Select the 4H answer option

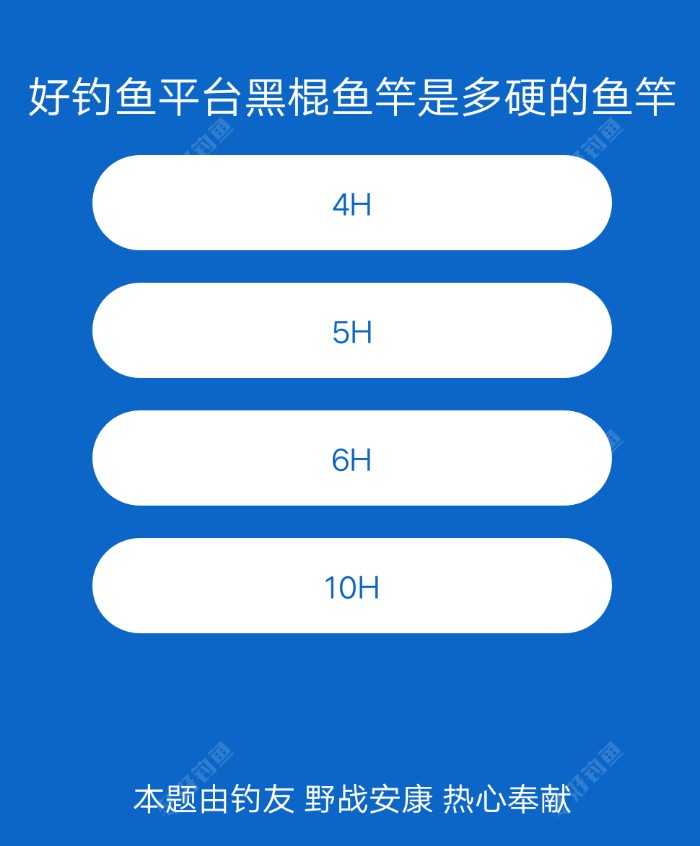(351, 203)
